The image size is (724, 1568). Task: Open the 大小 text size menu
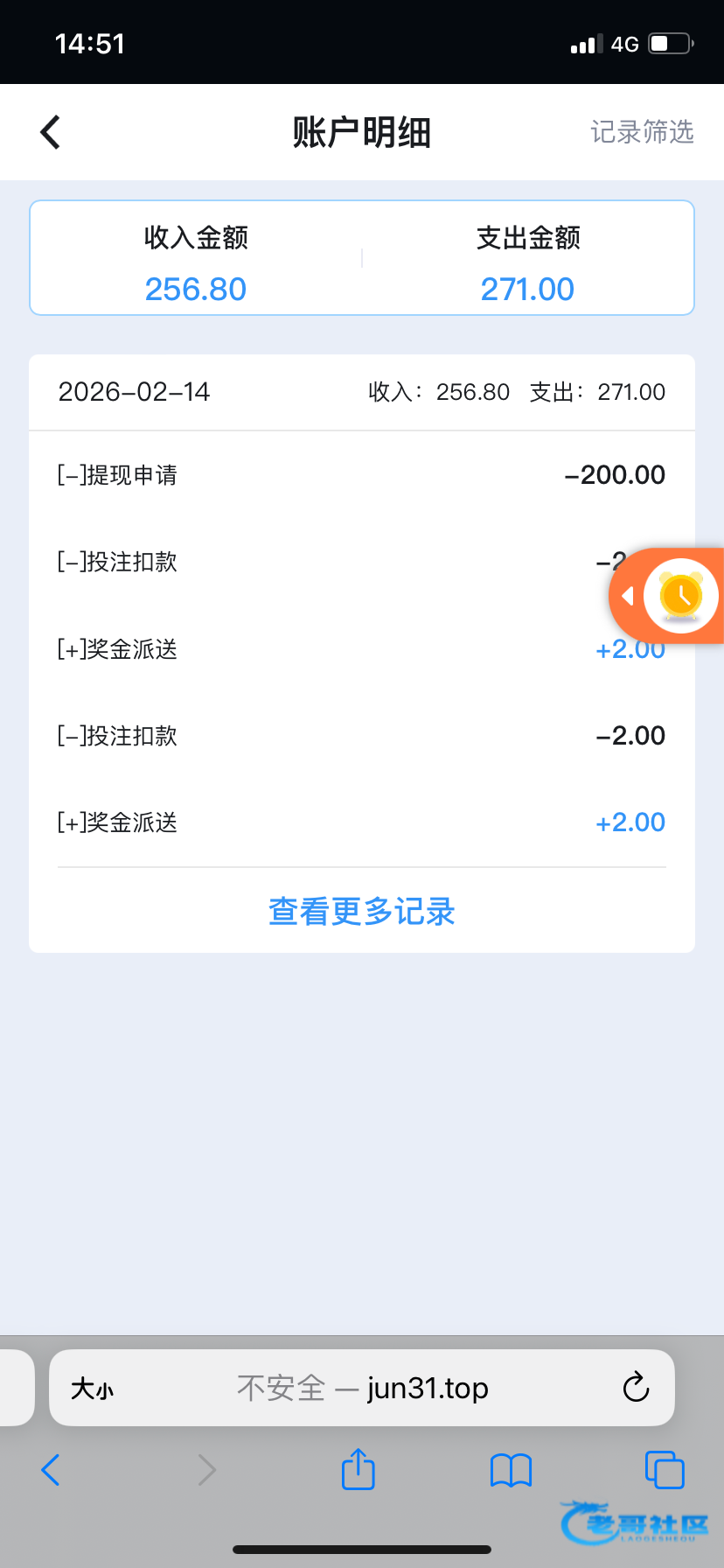coord(92,1389)
